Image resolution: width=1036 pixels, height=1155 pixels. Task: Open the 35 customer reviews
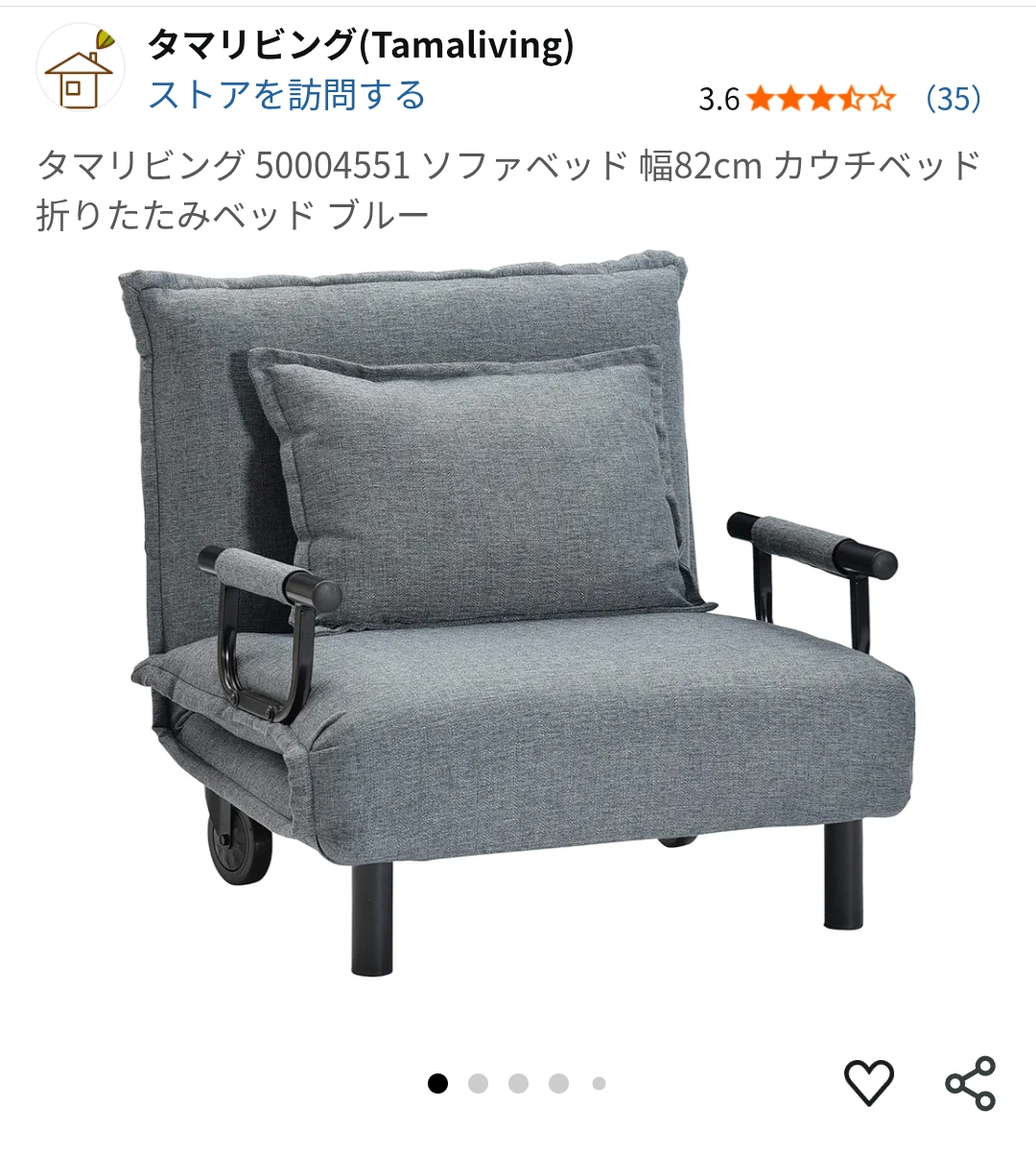[953, 98]
